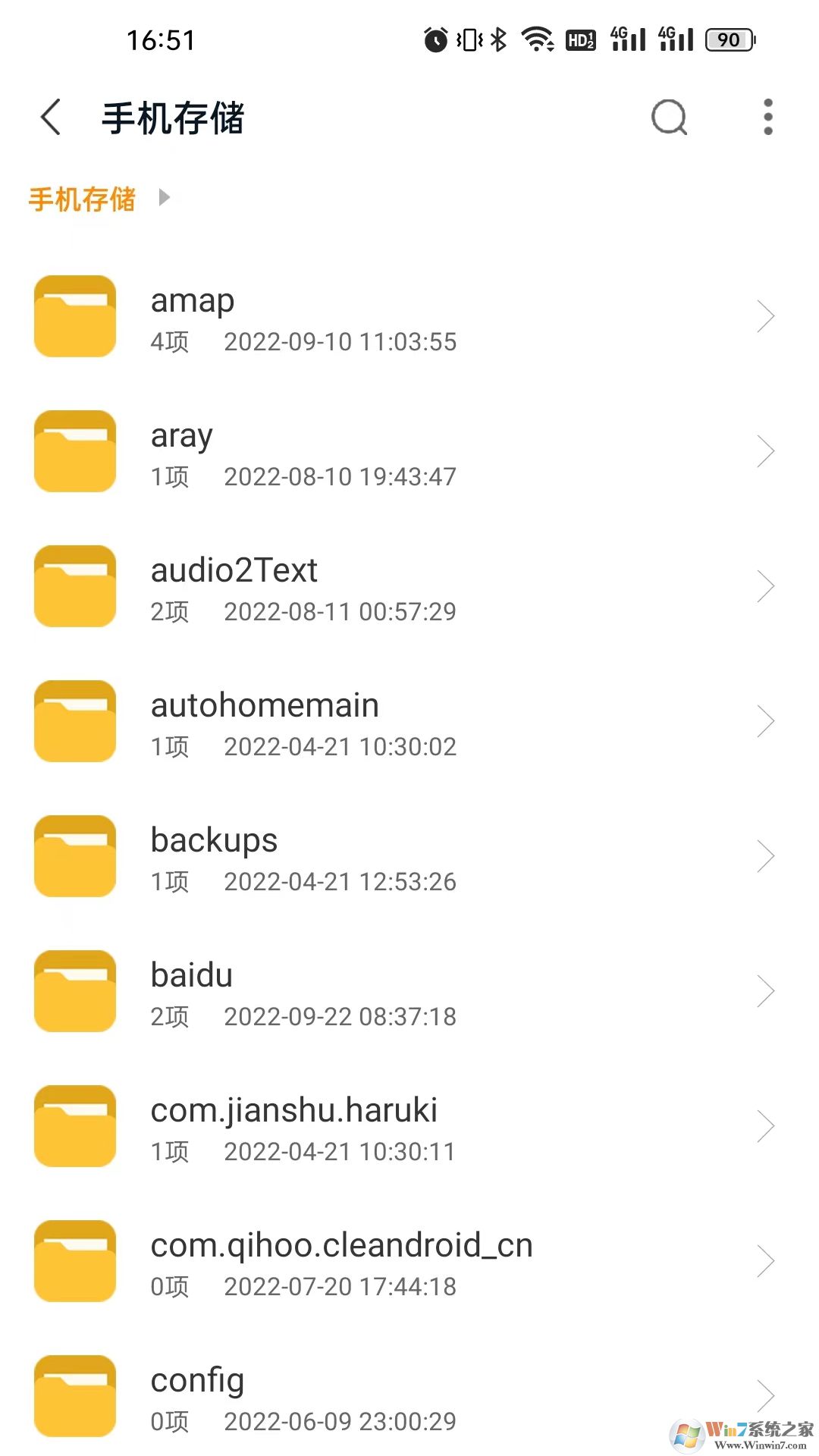Open the config folder entry
Viewport: 819px width, 1456px height.
(197, 1395)
